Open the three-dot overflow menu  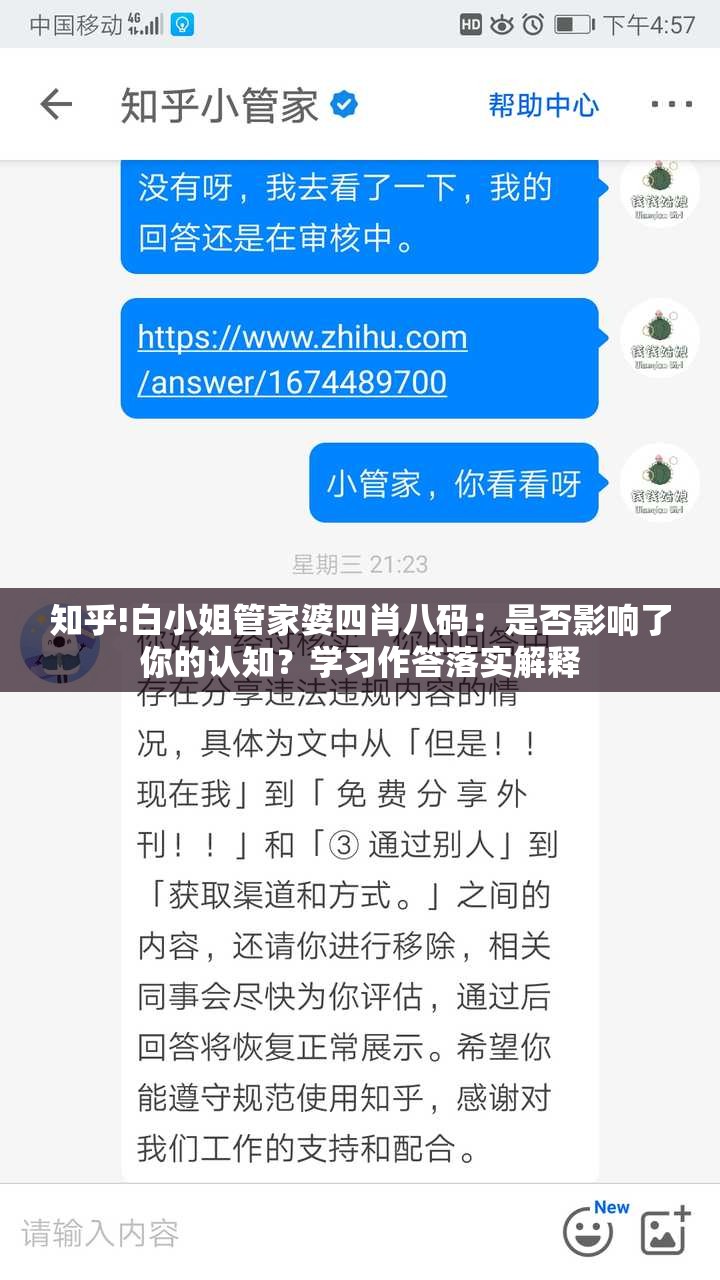(671, 104)
